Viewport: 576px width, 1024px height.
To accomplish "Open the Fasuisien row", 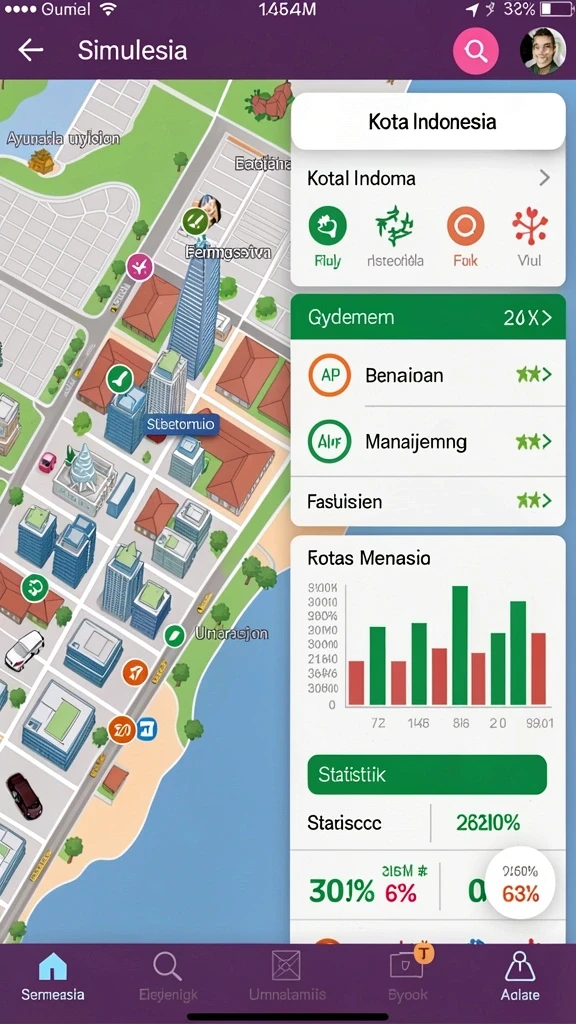I will click(x=428, y=502).
